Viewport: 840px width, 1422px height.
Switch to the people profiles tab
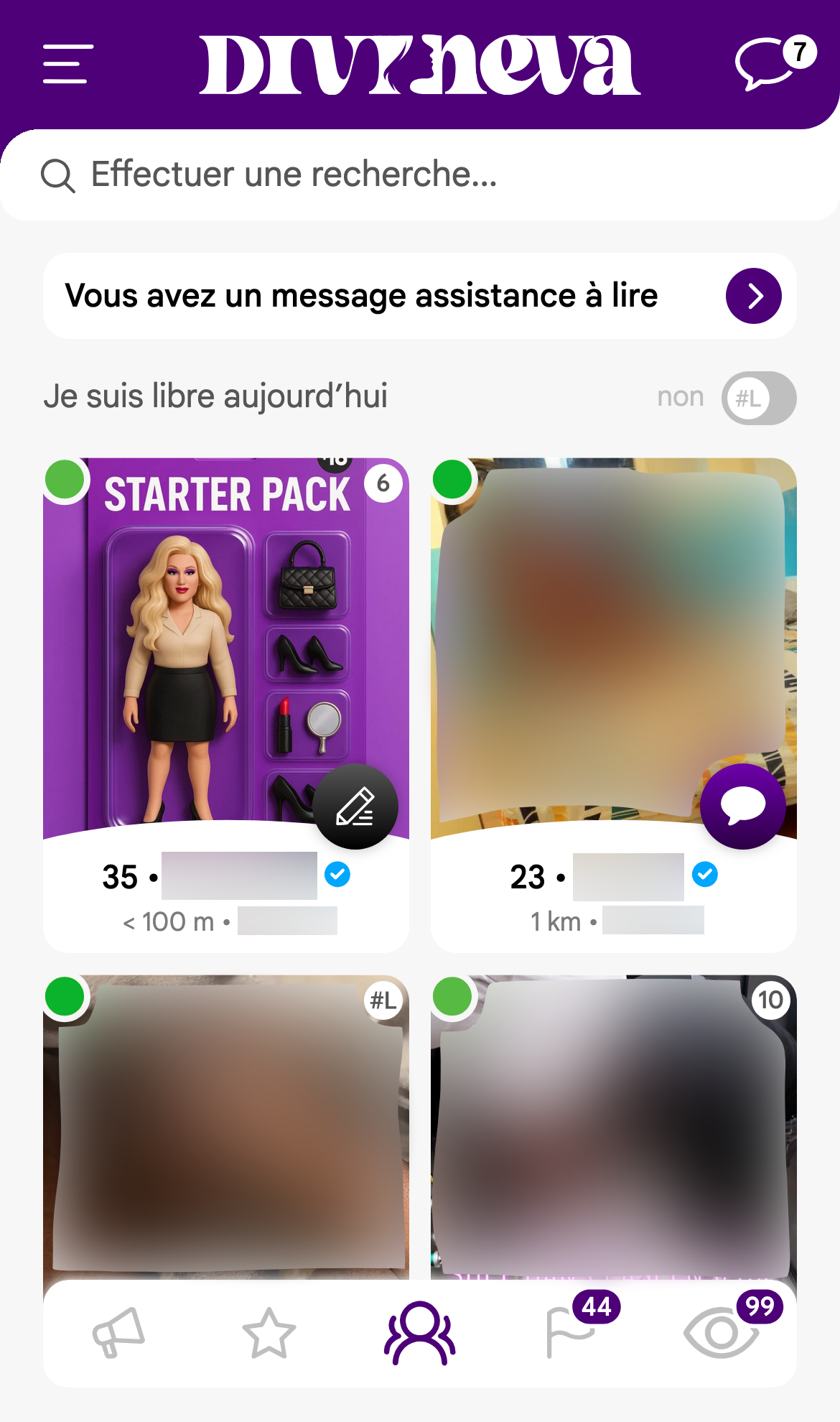(x=420, y=1333)
